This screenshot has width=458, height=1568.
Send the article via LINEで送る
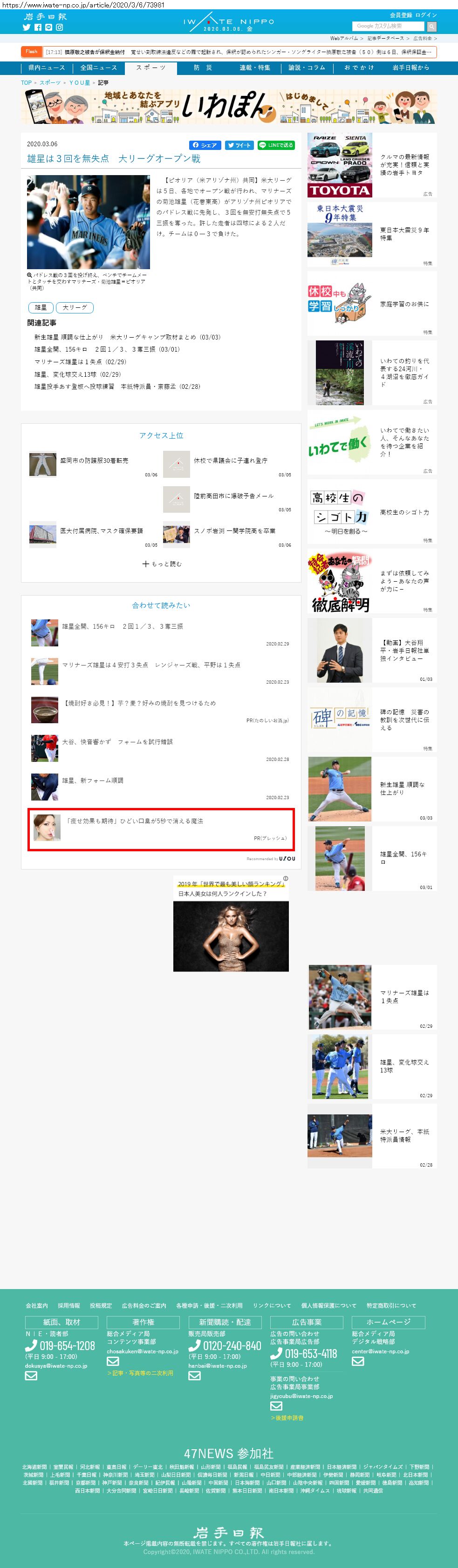point(276,145)
